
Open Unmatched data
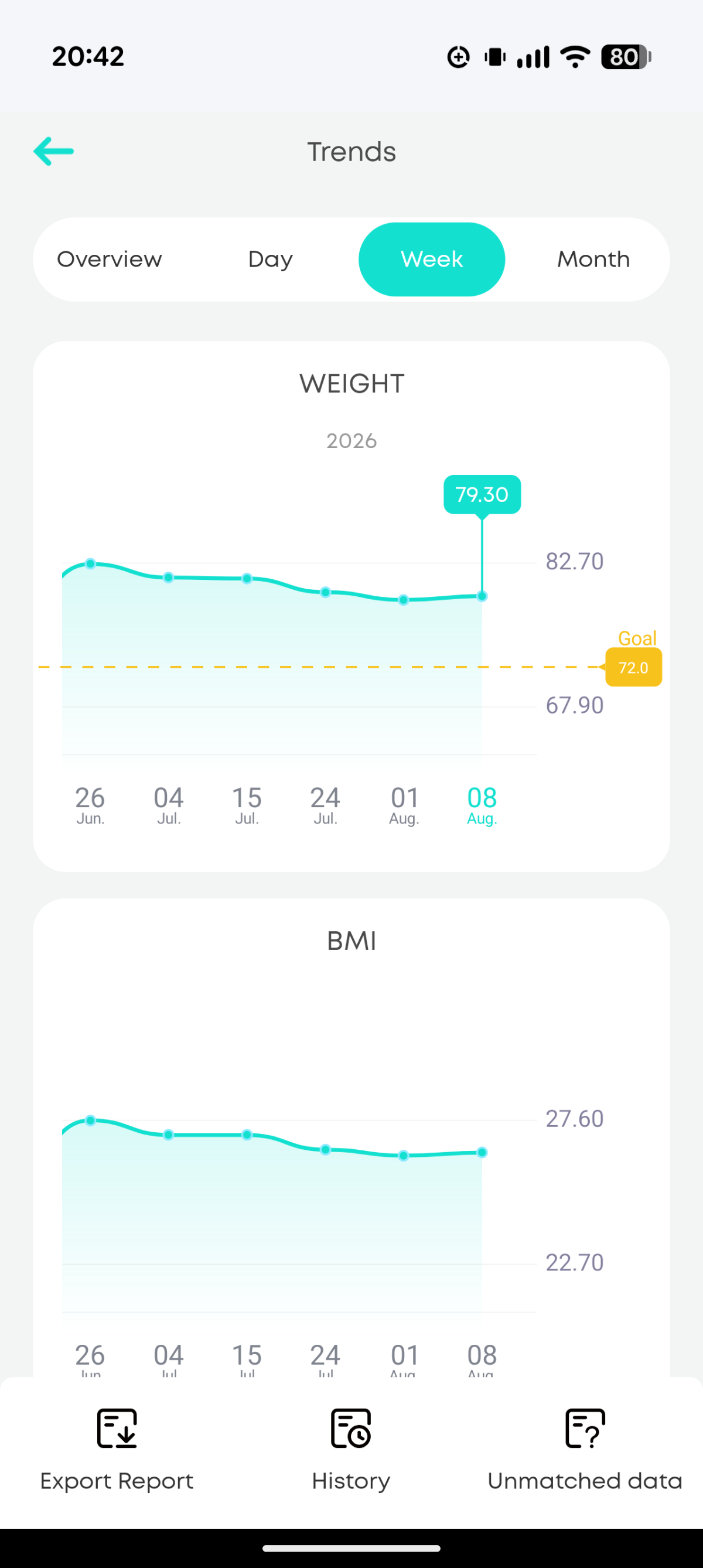(585, 1450)
